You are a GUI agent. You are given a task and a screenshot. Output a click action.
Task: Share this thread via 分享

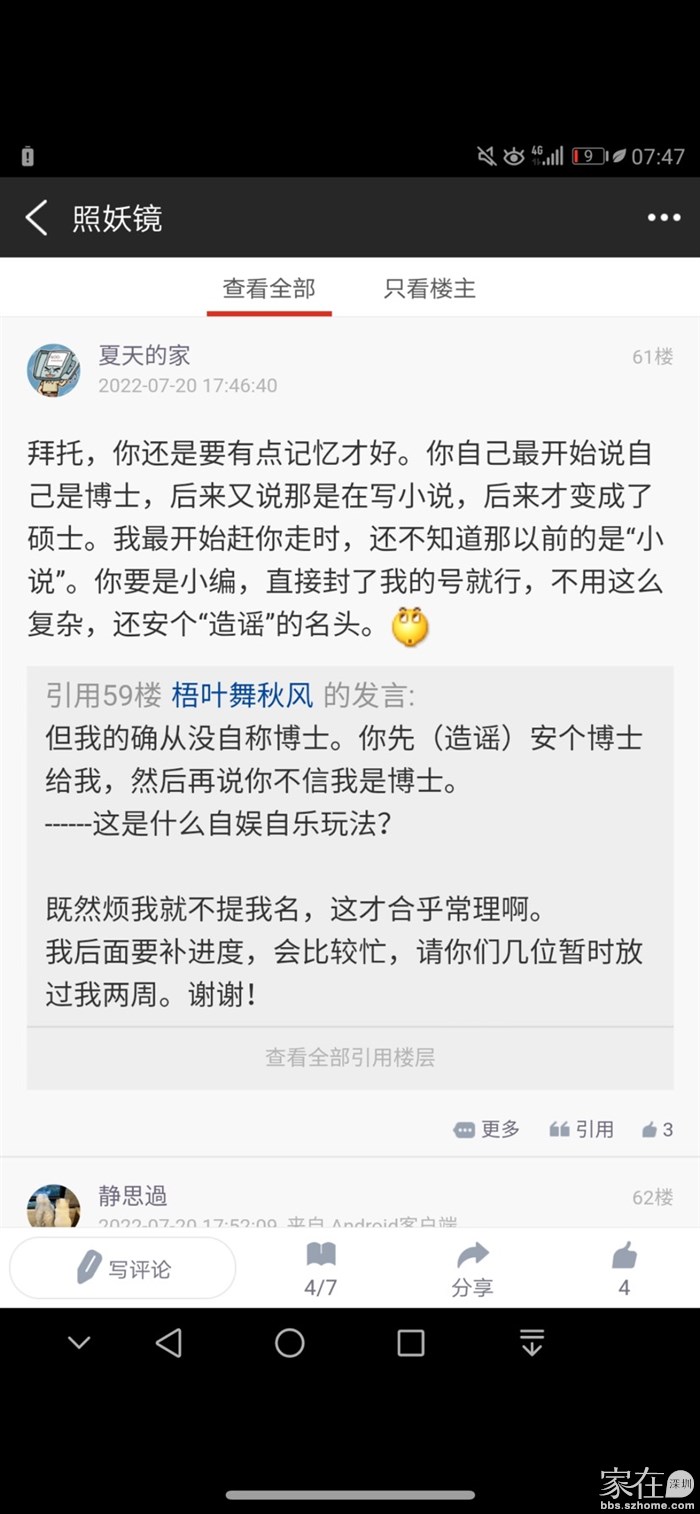(x=472, y=1268)
